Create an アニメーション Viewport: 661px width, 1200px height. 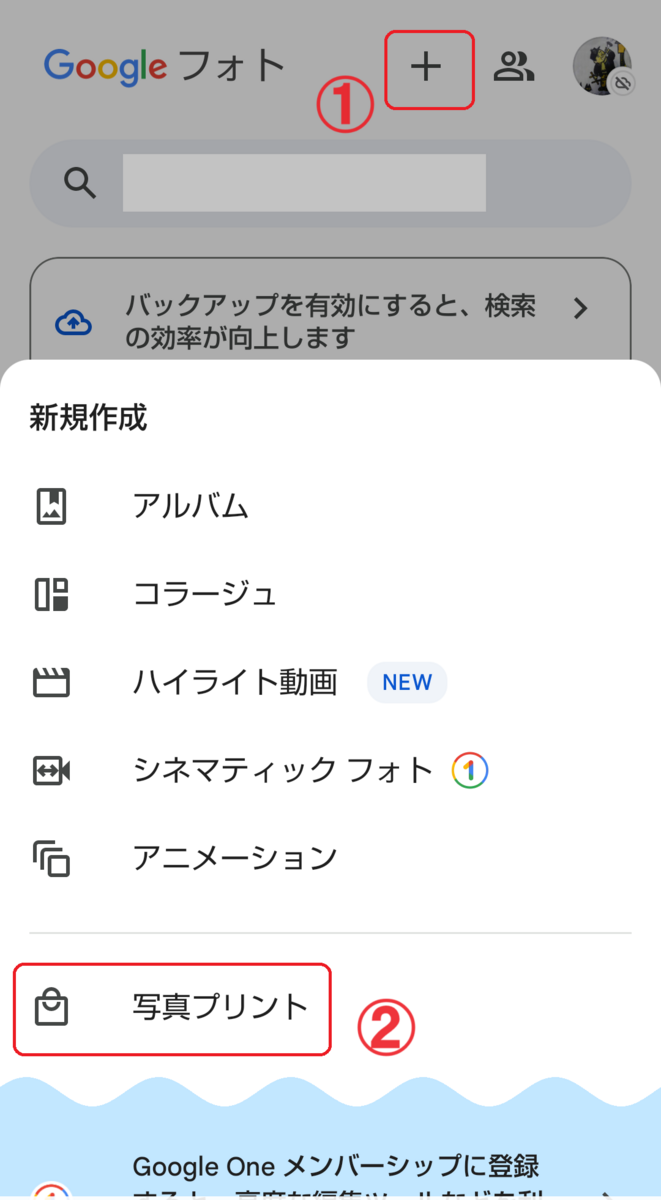(x=330, y=858)
